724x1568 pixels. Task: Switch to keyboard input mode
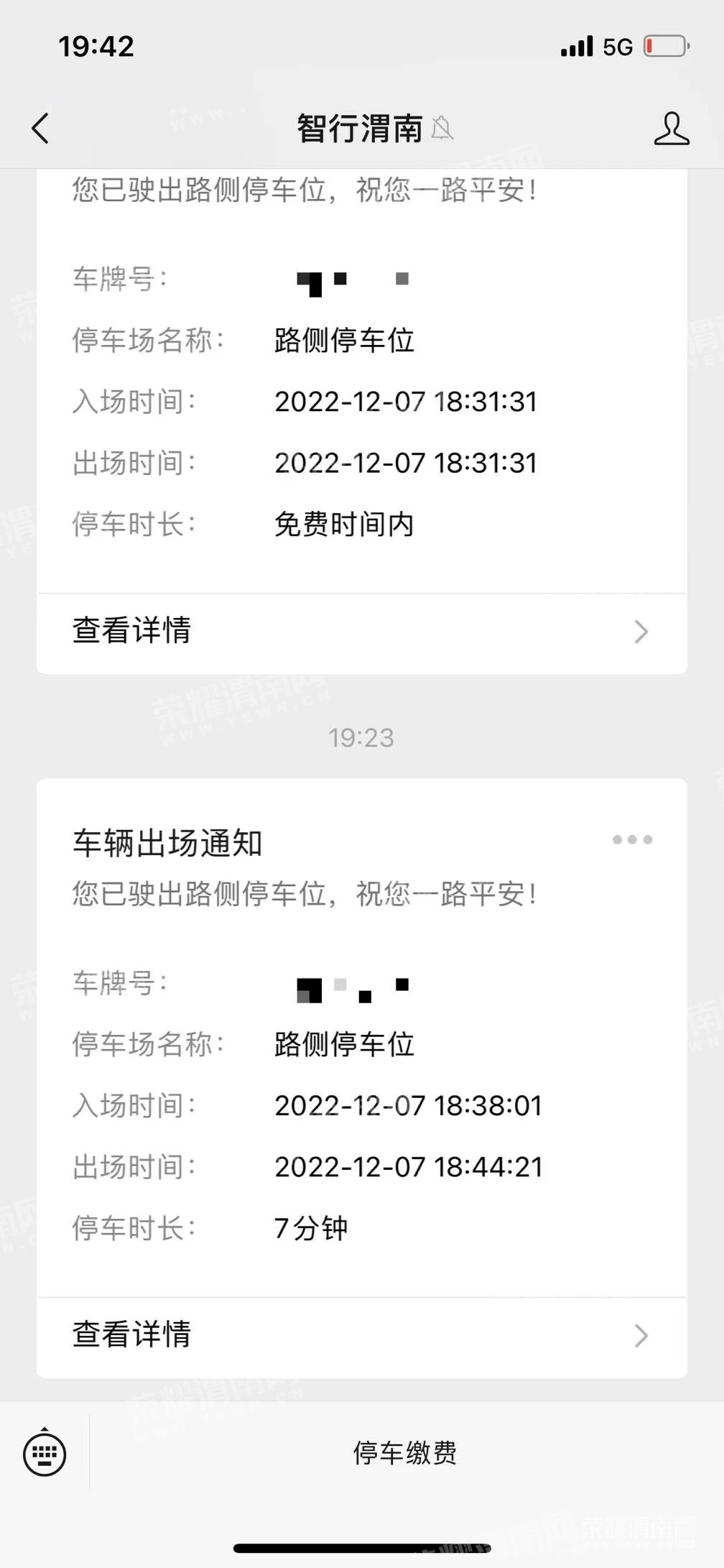45,1452
